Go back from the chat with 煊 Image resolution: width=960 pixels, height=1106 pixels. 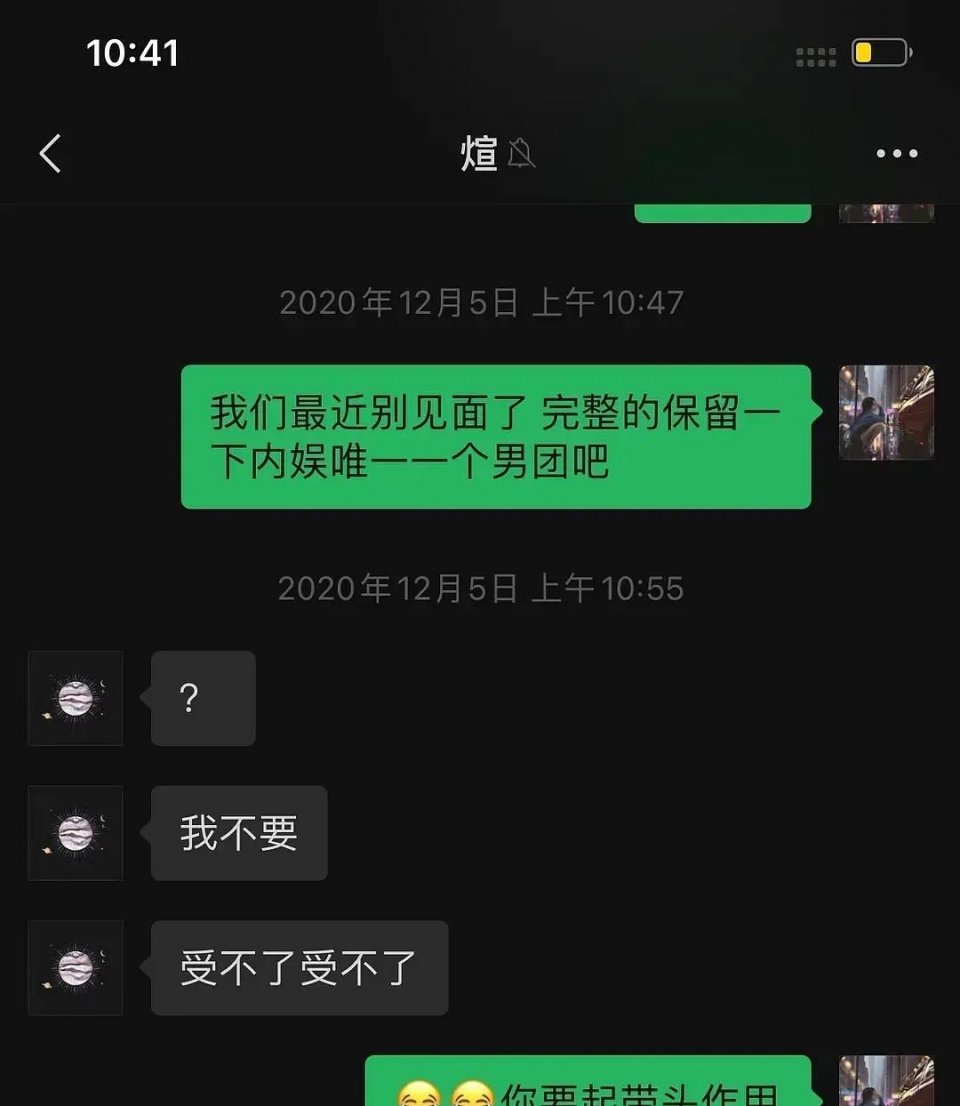(x=50, y=154)
